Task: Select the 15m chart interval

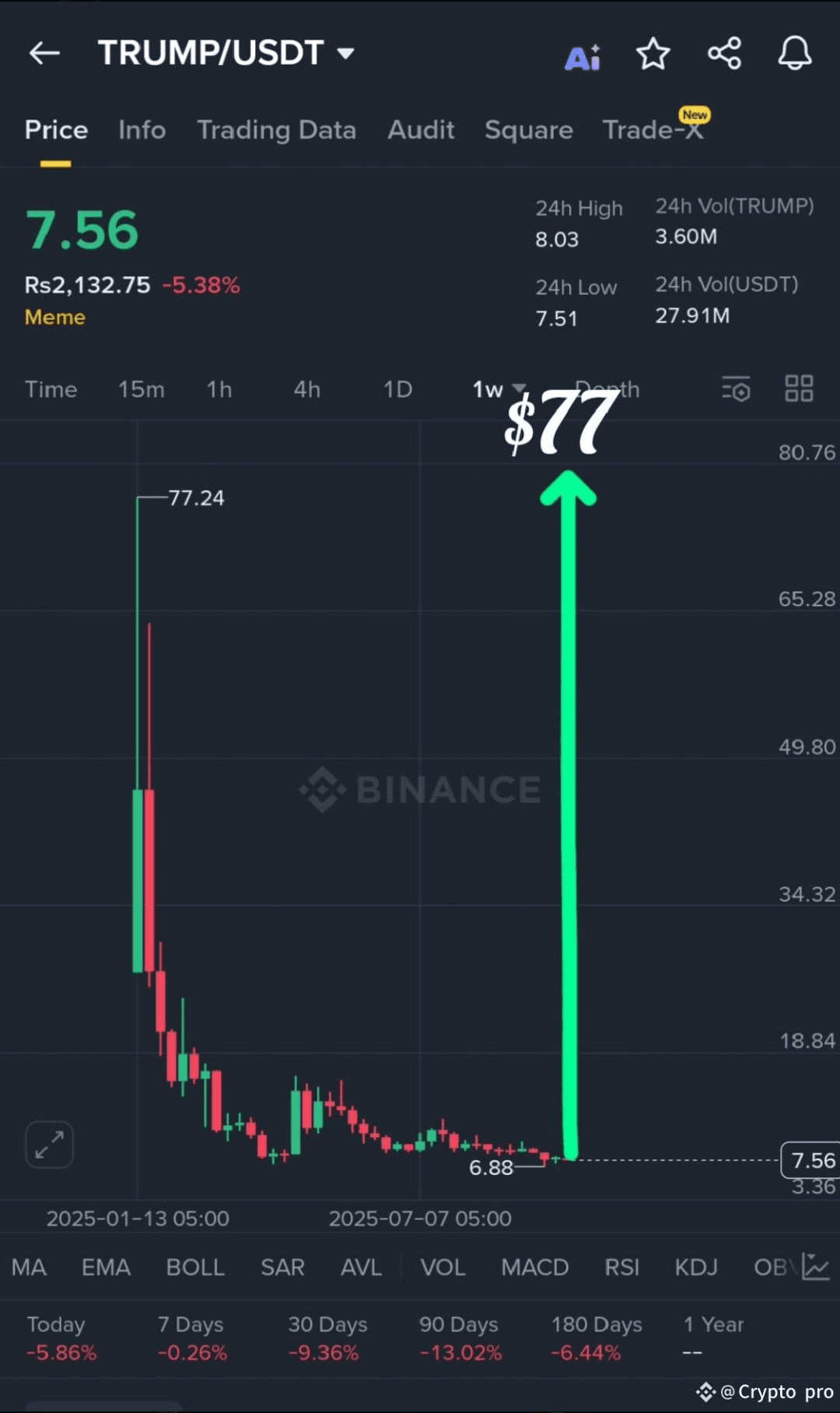Action: (142, 389)
